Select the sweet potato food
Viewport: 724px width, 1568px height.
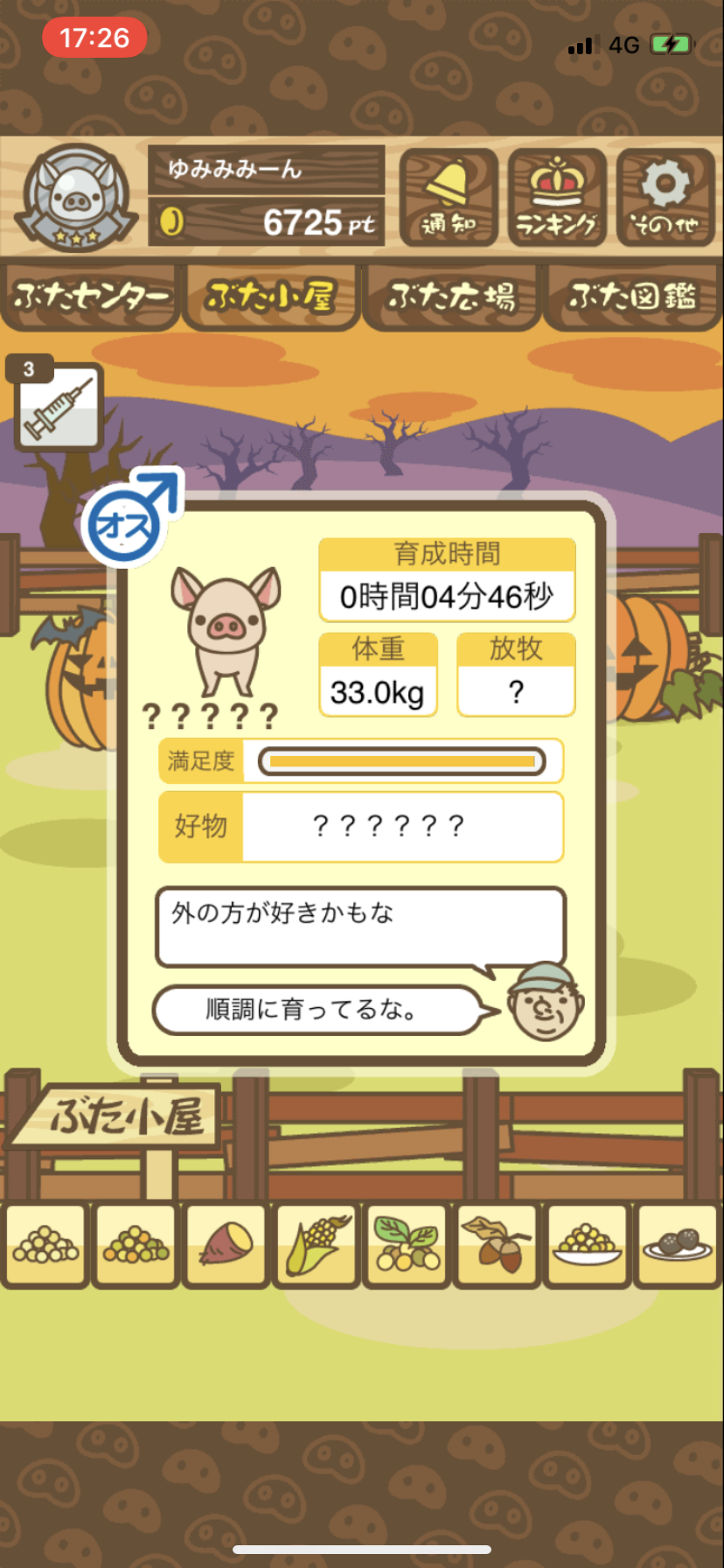[226, 1244]
